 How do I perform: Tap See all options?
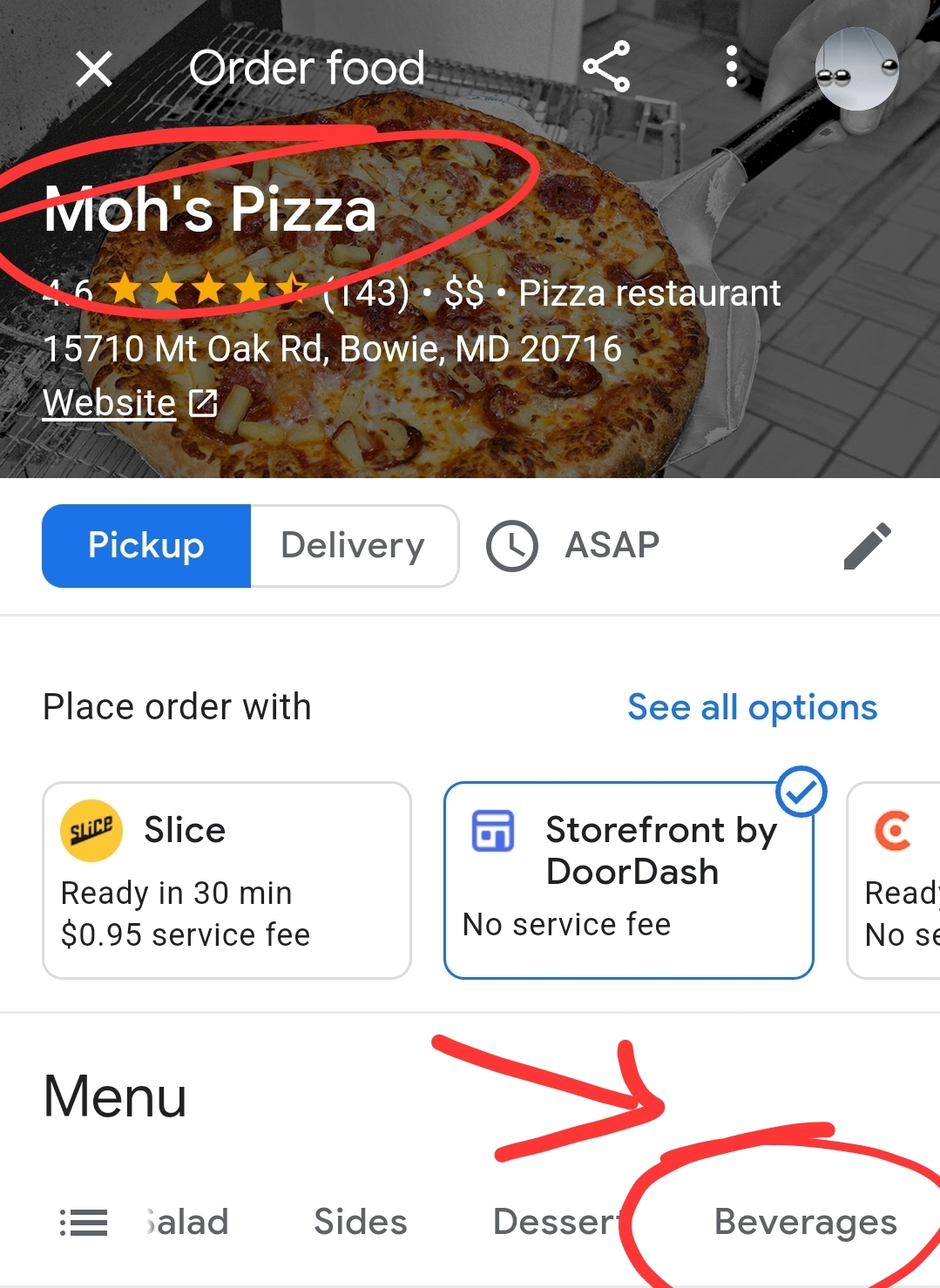[752, 707]
